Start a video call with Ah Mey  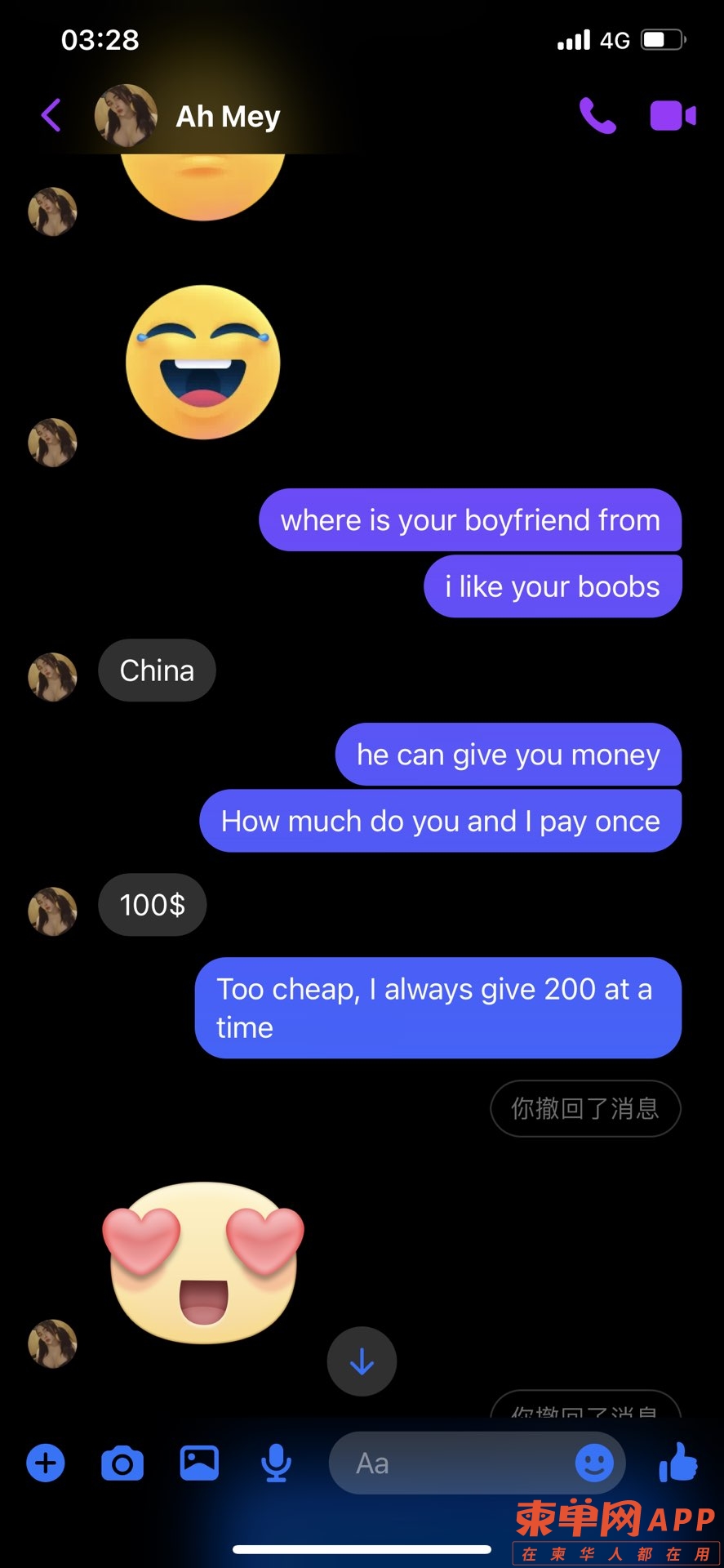[x=673, y=116]
